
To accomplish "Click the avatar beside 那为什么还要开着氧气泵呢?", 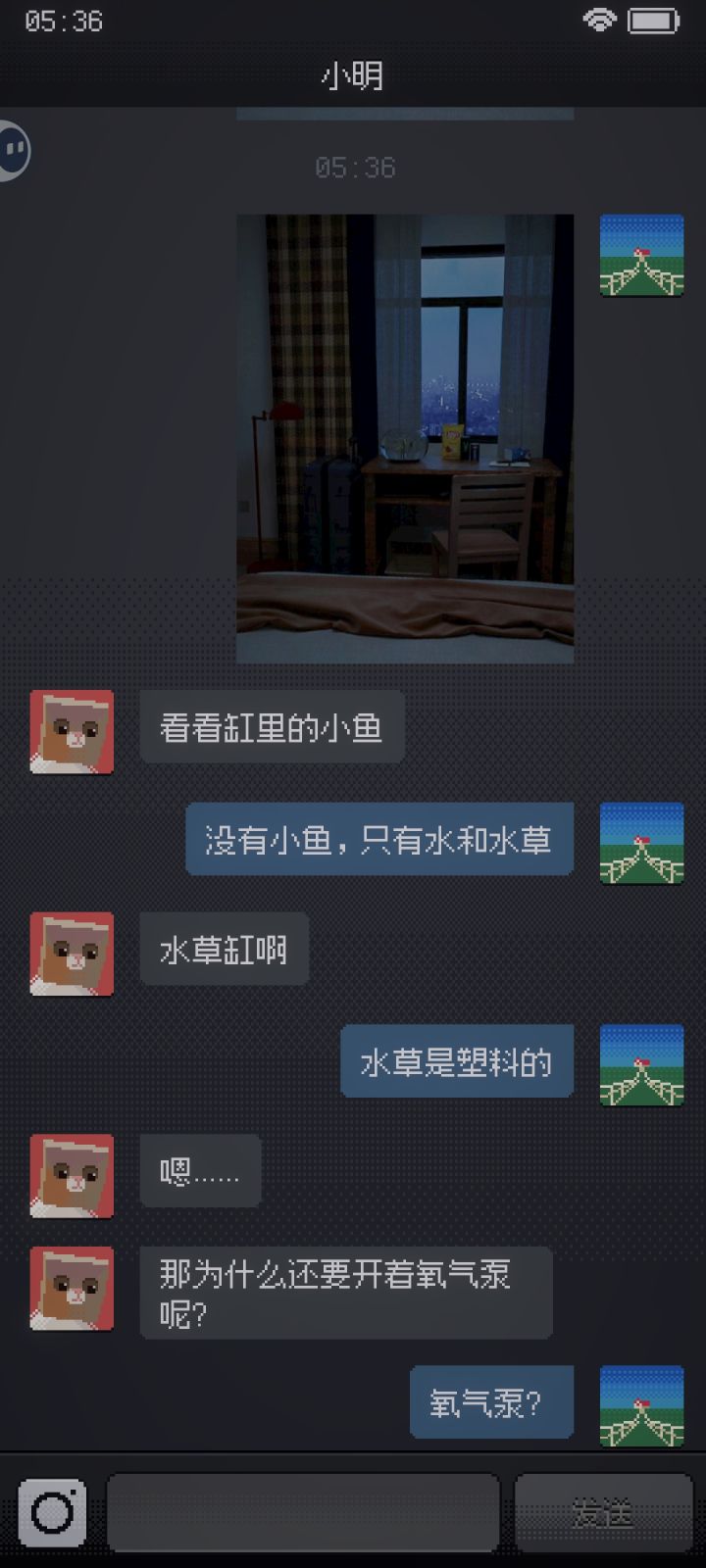I will pos(72,1289).
